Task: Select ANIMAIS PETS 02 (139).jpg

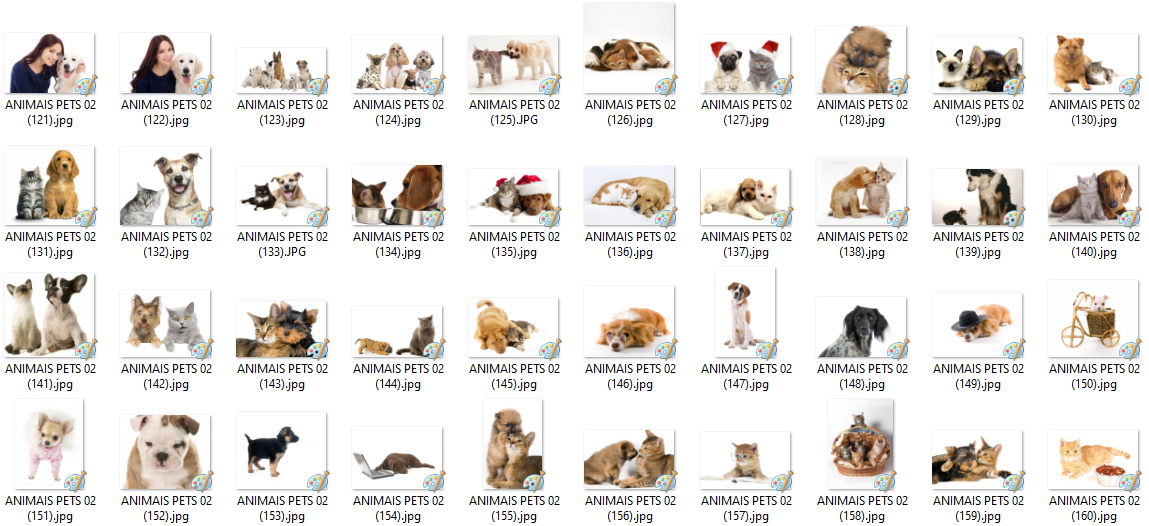Action: (x=978, y=197)
